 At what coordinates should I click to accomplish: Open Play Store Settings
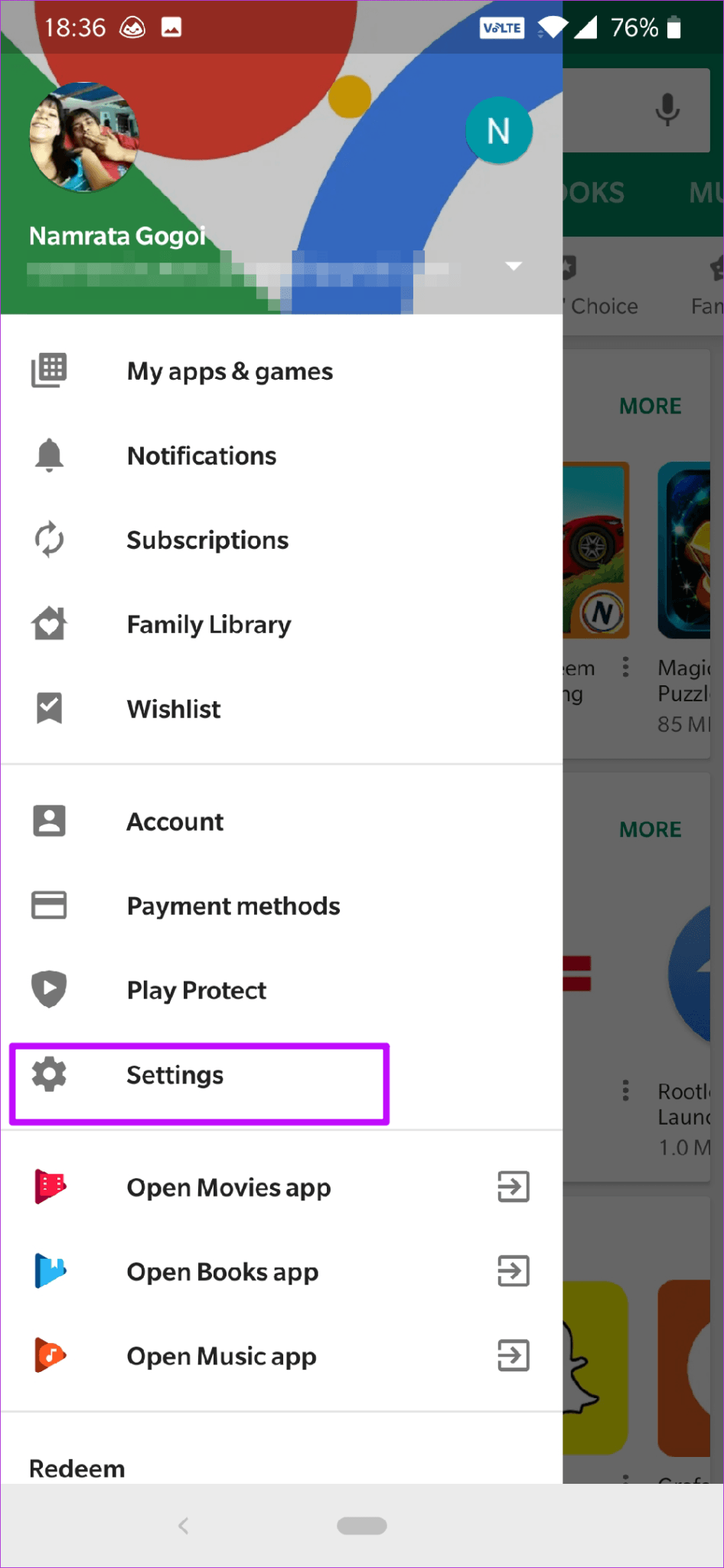174,1075
